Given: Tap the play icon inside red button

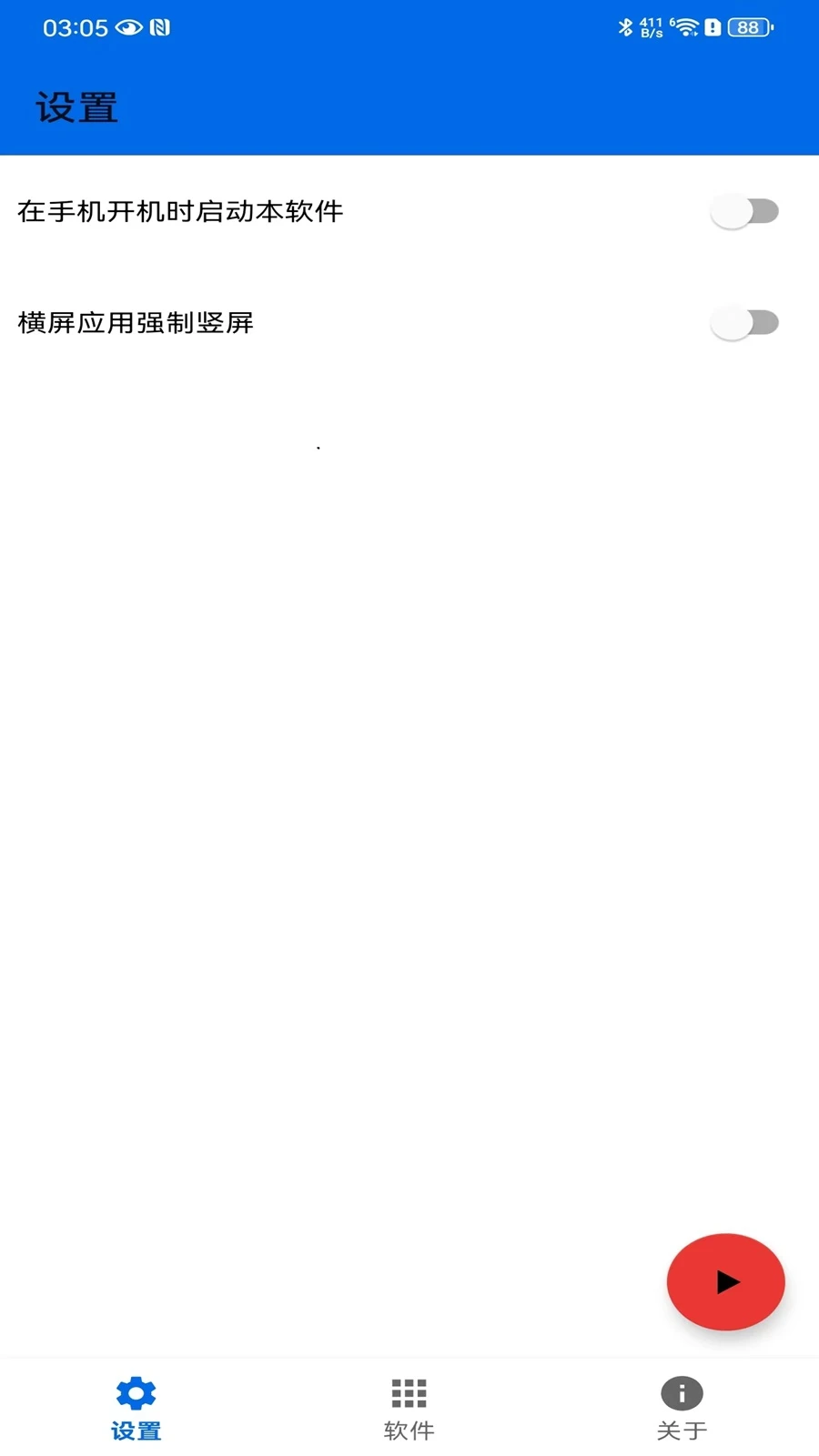Looking at the screenshot, I should (725, 1281).
